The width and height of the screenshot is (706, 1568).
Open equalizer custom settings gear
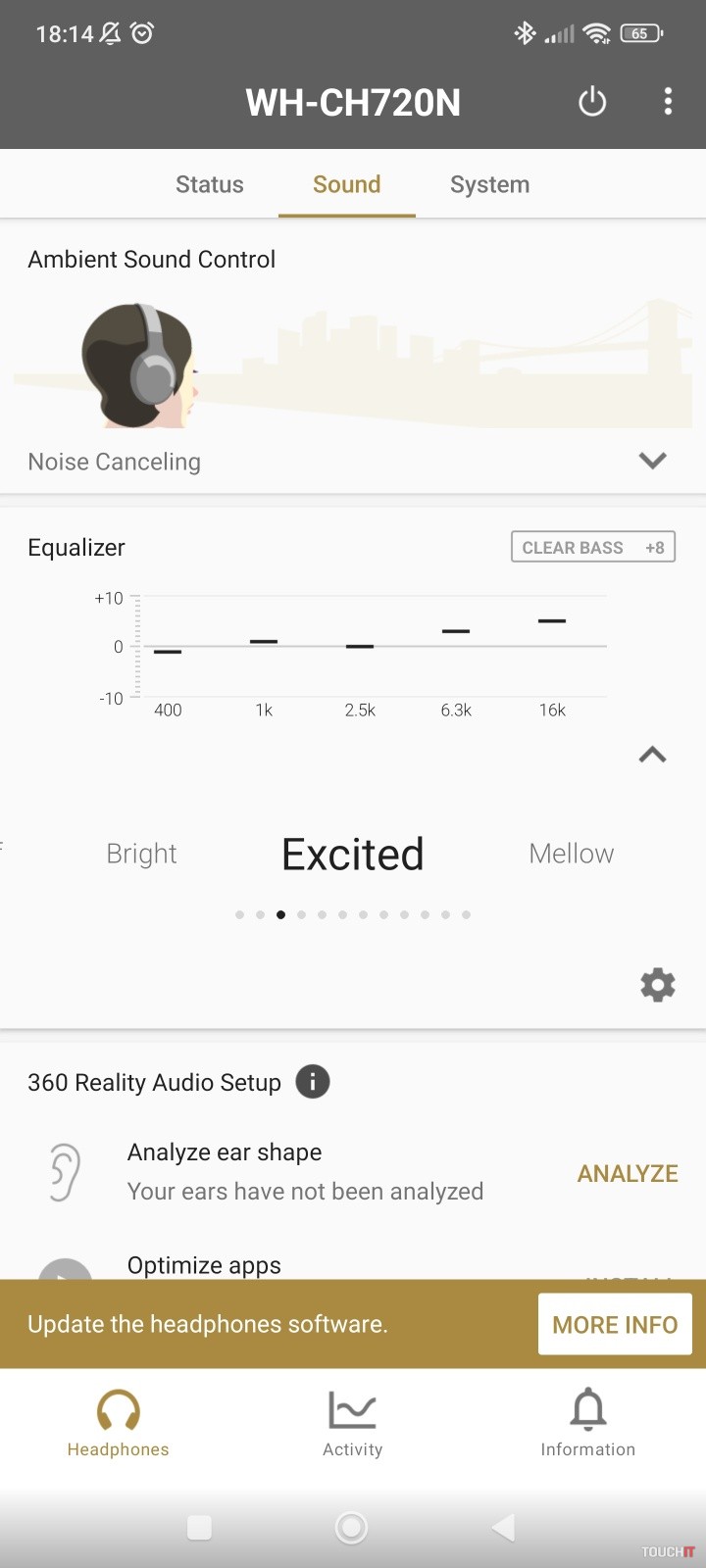[x=657, y=984]
